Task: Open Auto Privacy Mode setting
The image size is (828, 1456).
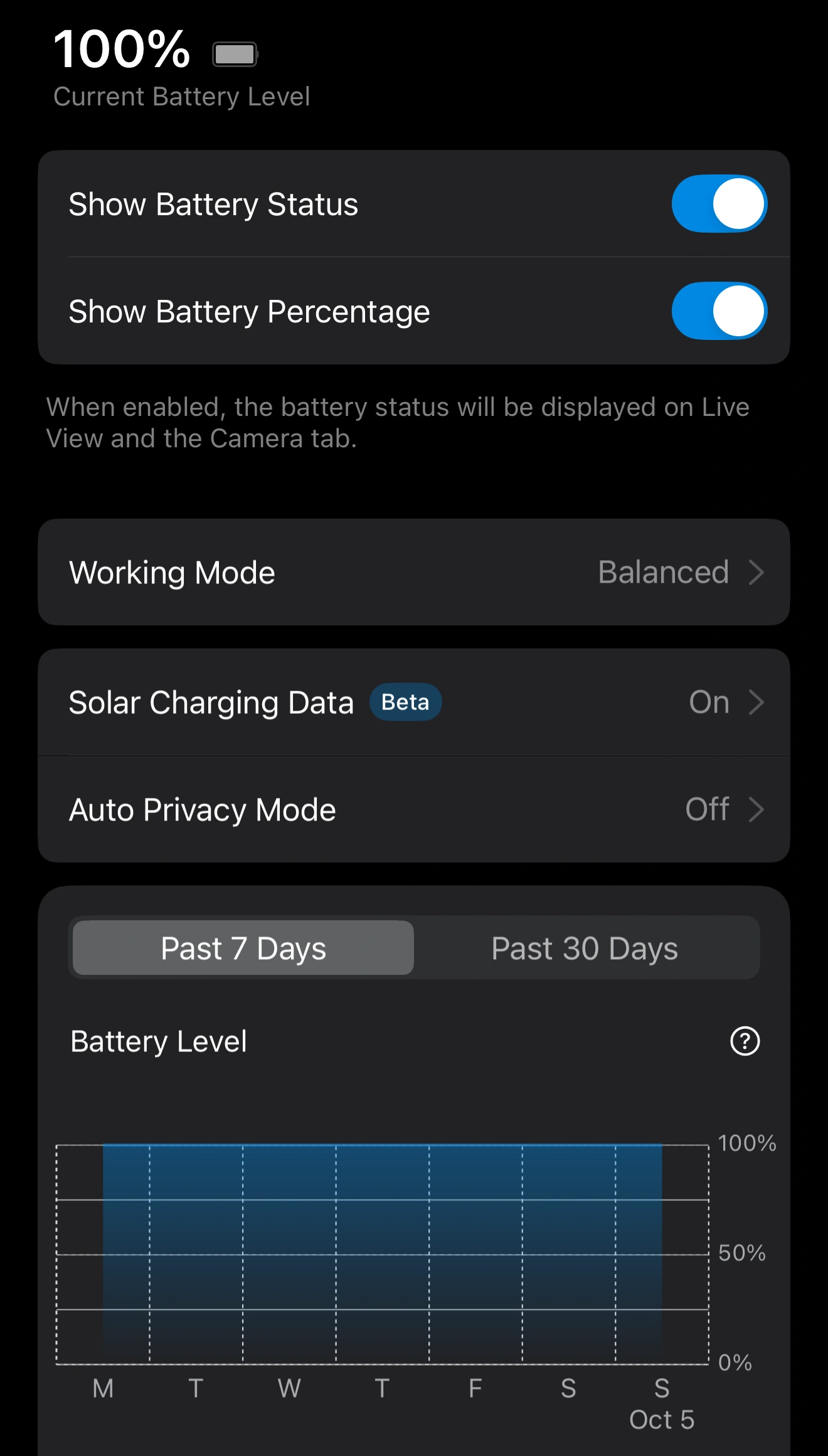Action: [414, 809]
